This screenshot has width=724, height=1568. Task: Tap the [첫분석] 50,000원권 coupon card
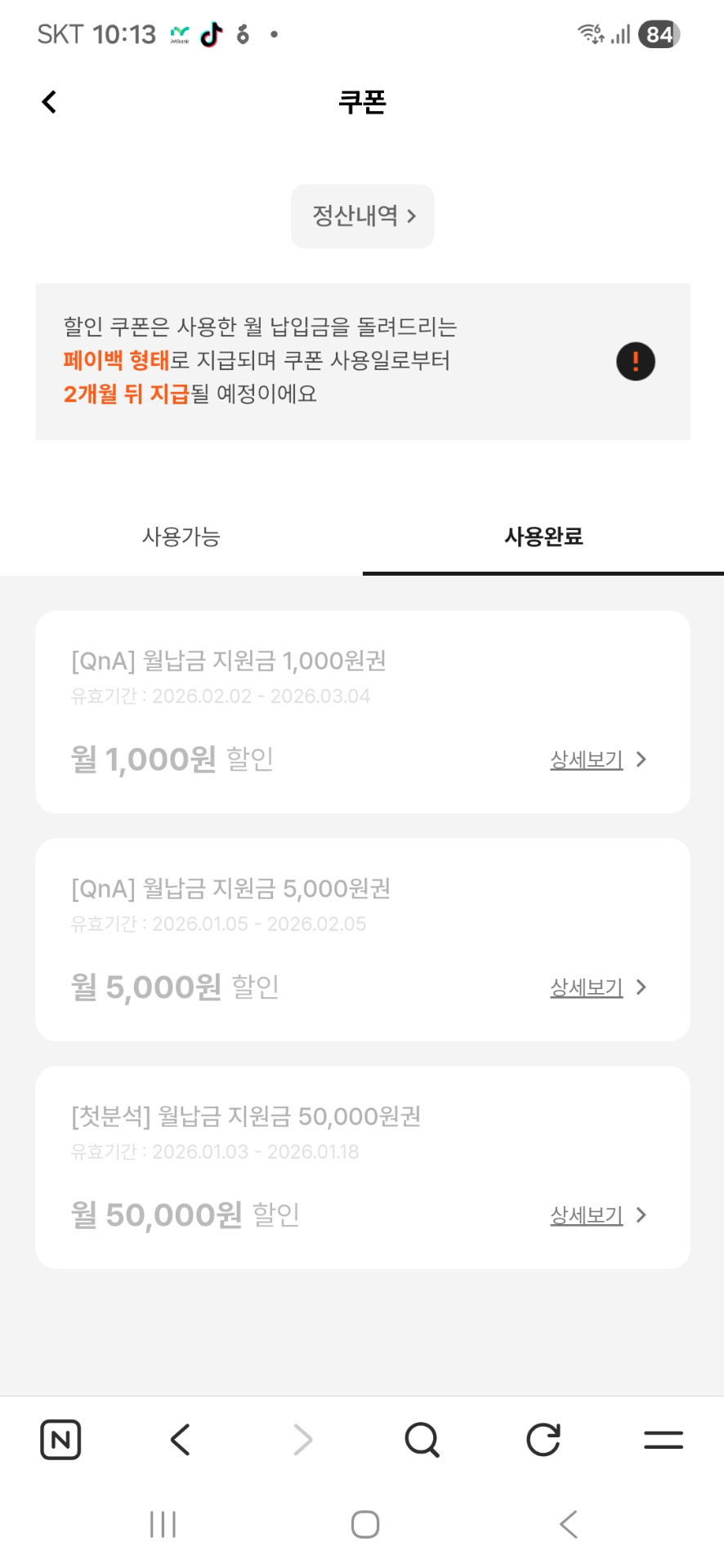[362, 1166]
